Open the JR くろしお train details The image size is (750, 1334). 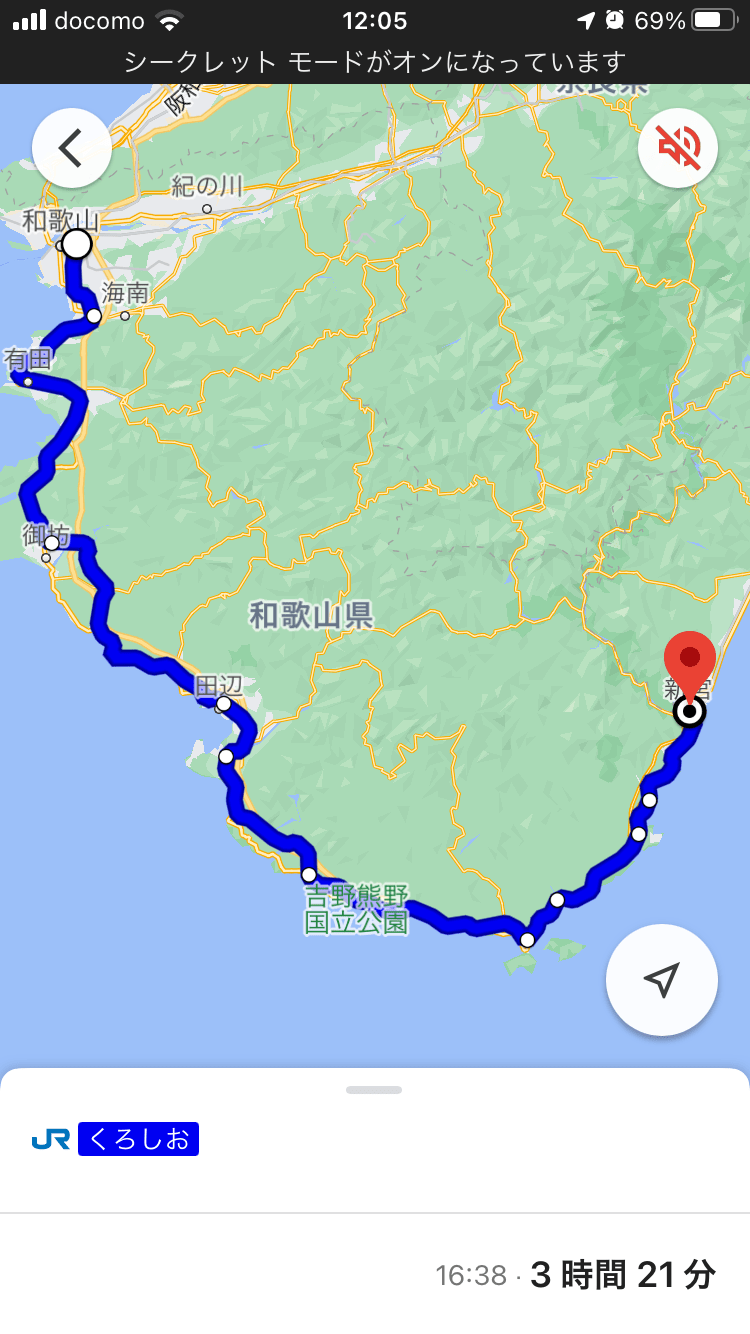[138, 1139]
